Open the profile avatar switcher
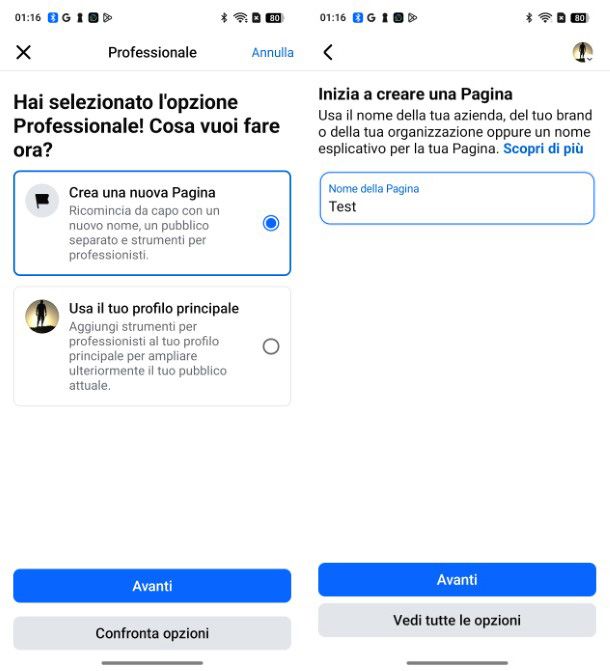 pyautogui.click(x=582, y=52)
